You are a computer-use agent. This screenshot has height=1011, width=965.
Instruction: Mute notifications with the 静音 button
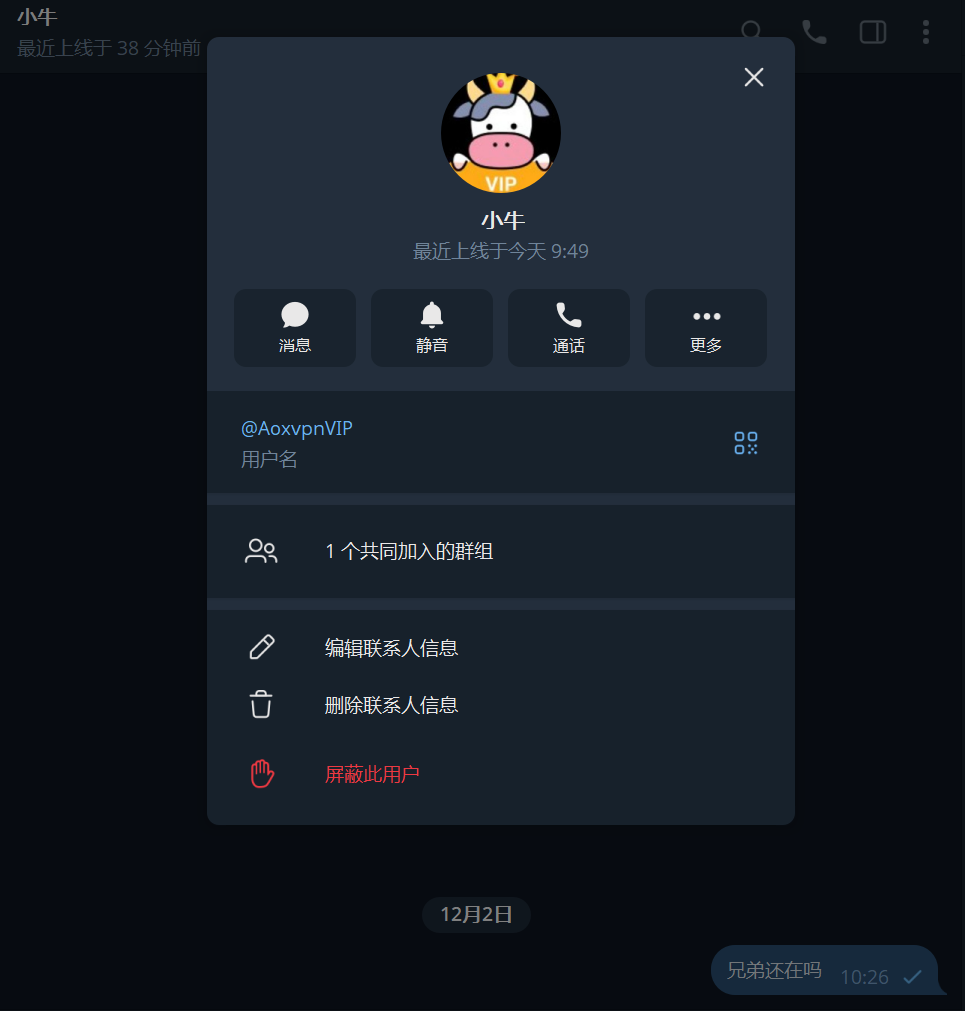pos(432,328)
